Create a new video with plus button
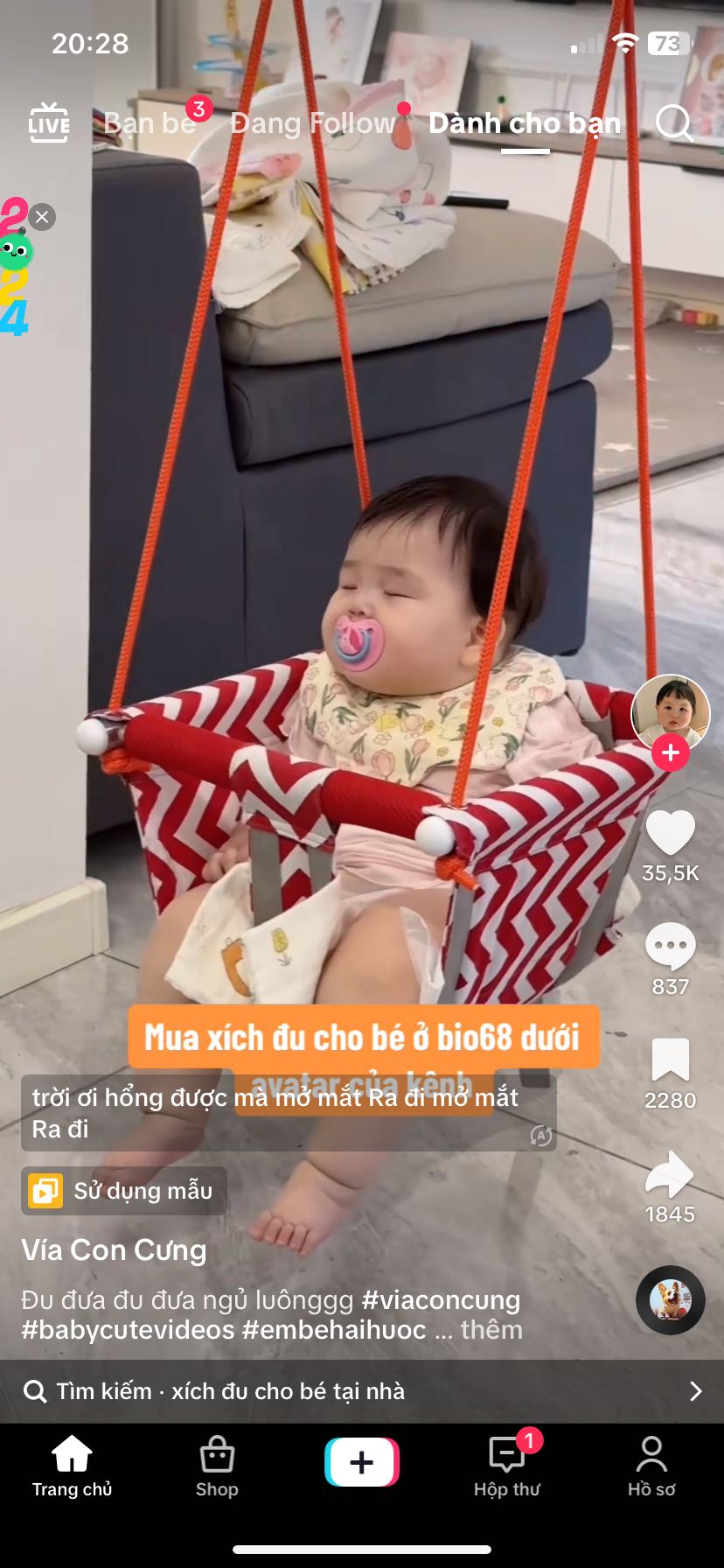 (x=362, y=1462)
